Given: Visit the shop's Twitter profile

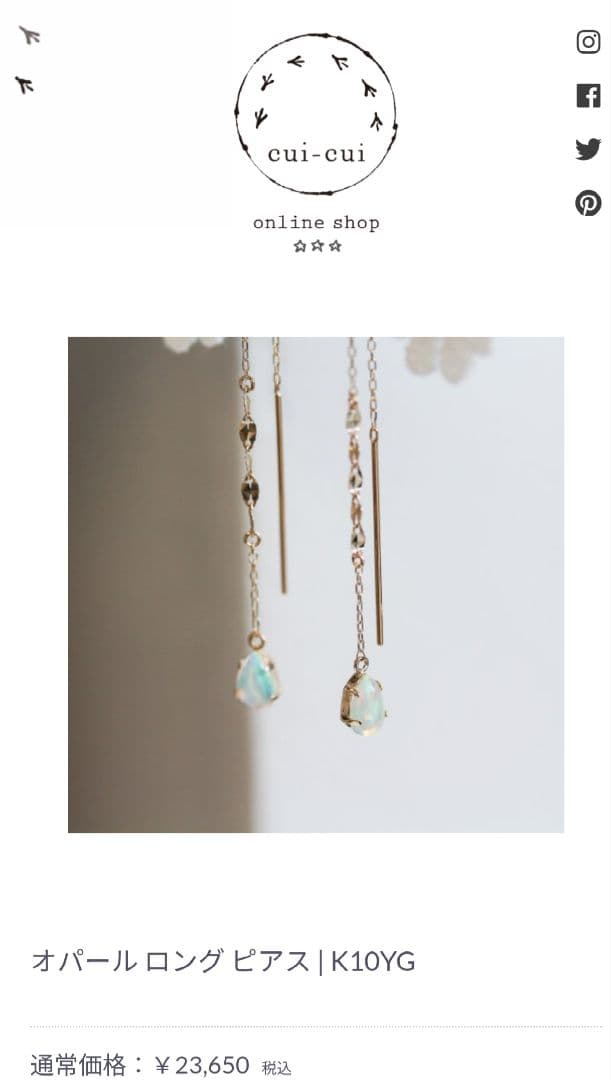Looking at the screenshot, I should coord(588,150).
